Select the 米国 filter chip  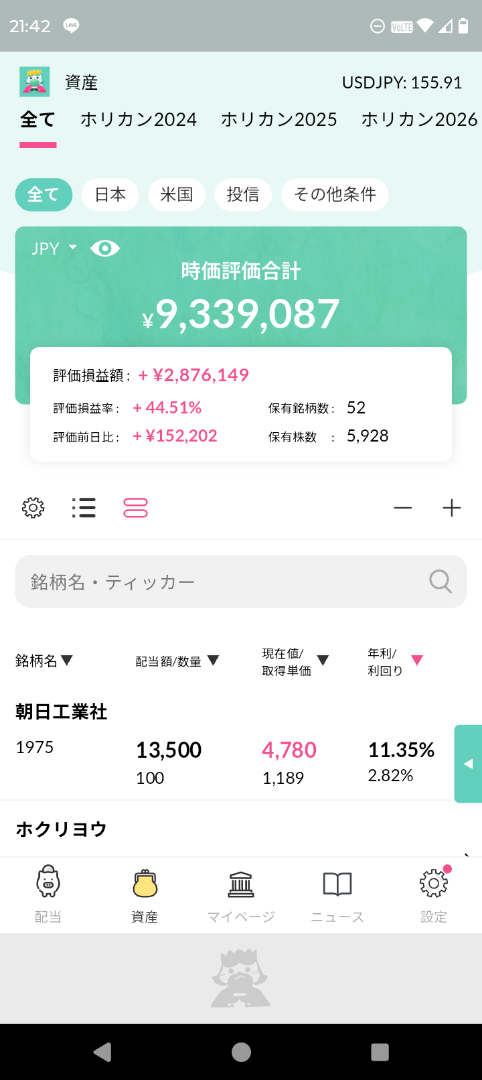tap(176, 195)
